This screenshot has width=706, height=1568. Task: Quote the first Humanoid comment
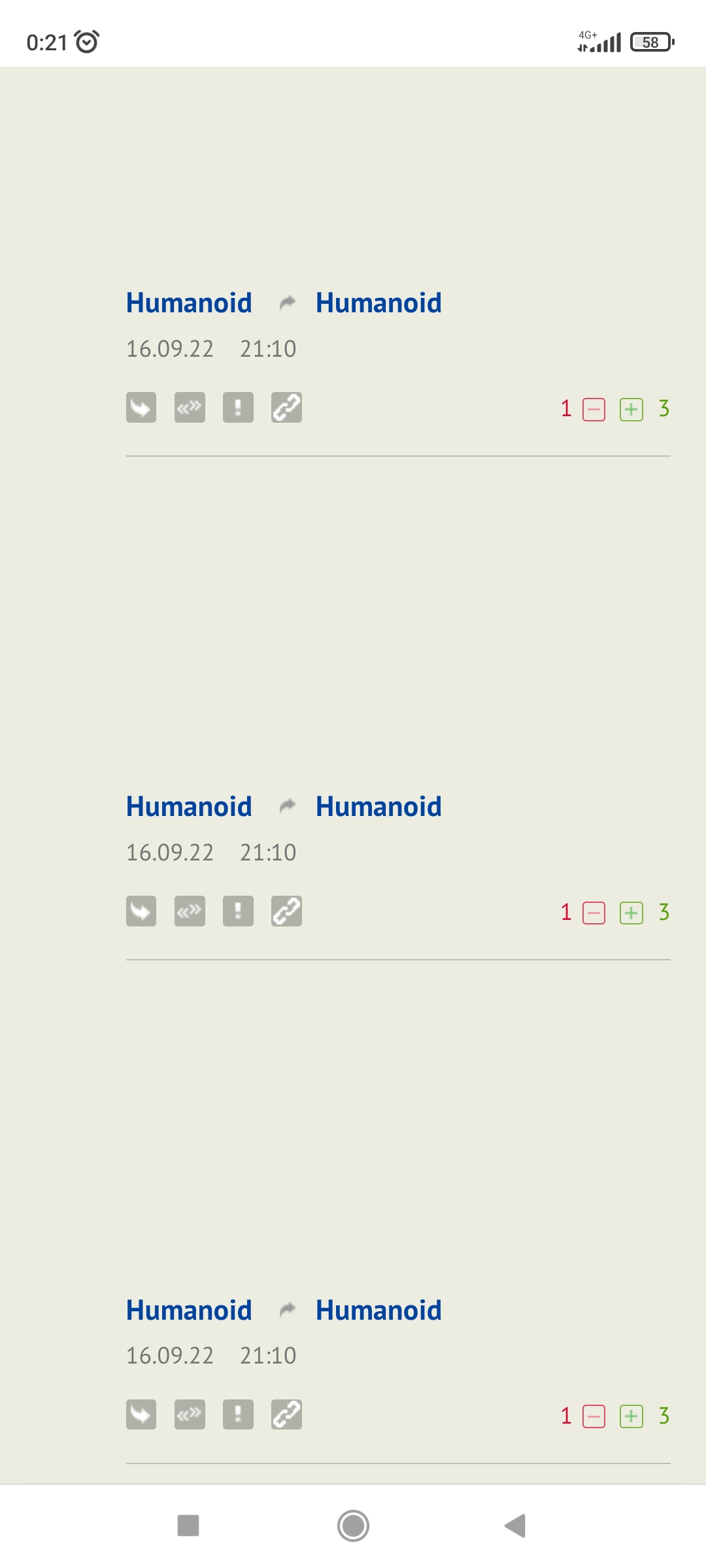pos(190,408)
